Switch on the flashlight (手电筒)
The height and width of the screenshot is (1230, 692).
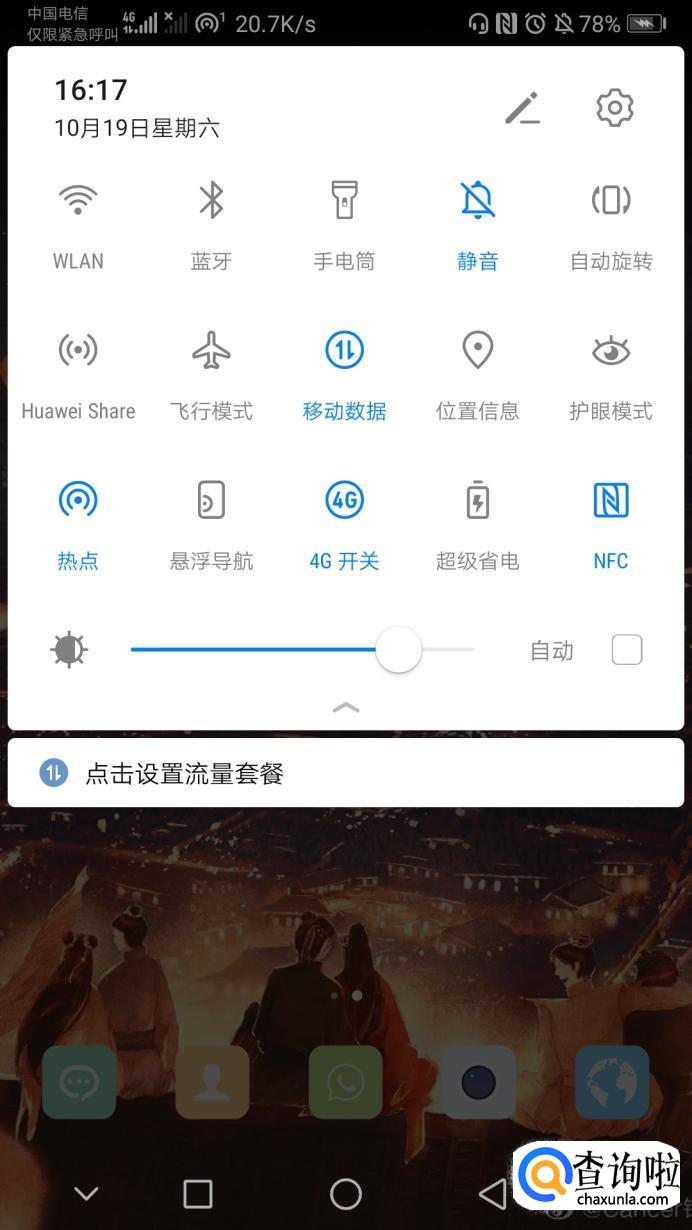pos(344,201)
